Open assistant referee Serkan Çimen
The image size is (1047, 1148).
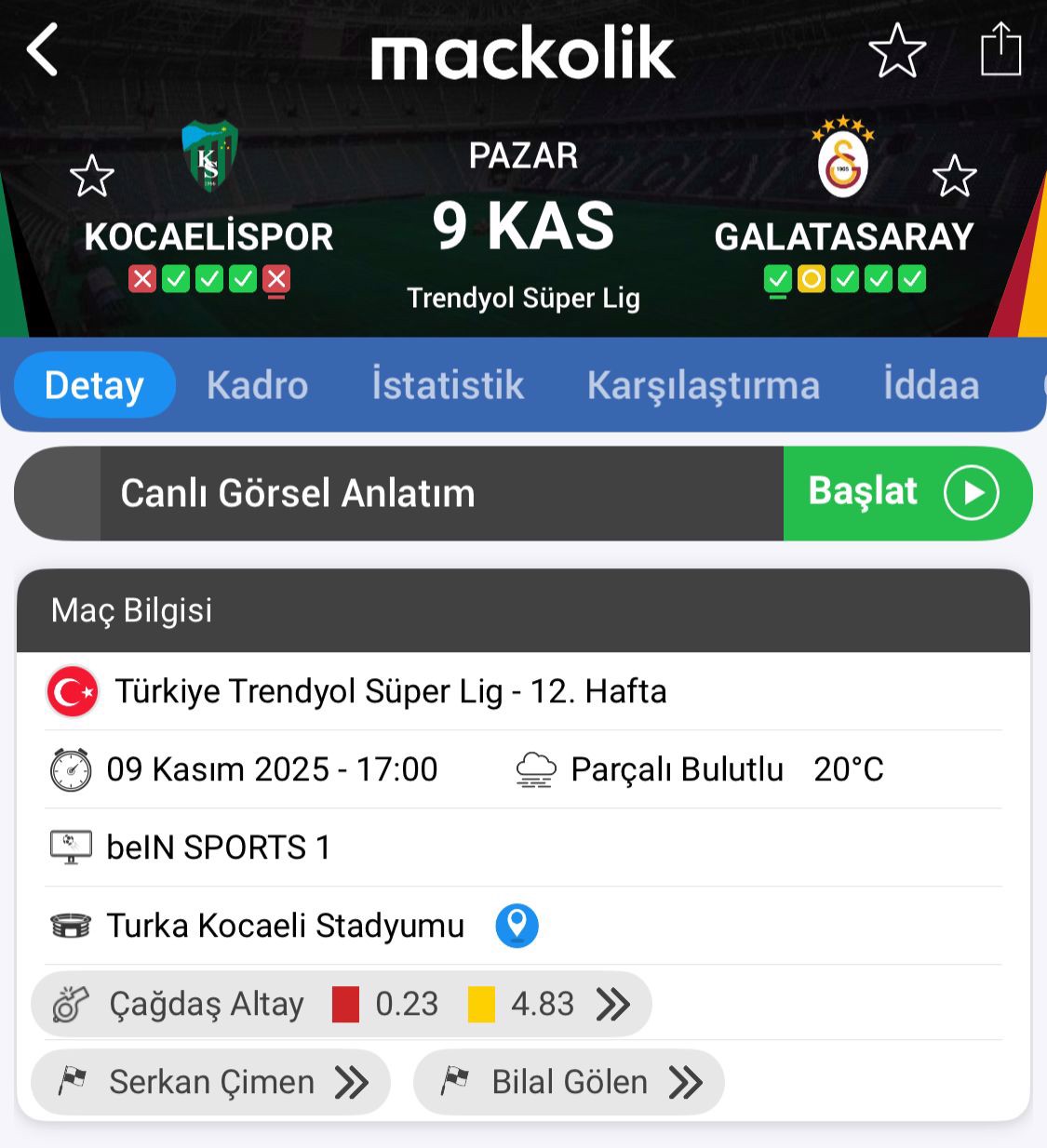pos(211,1082)
